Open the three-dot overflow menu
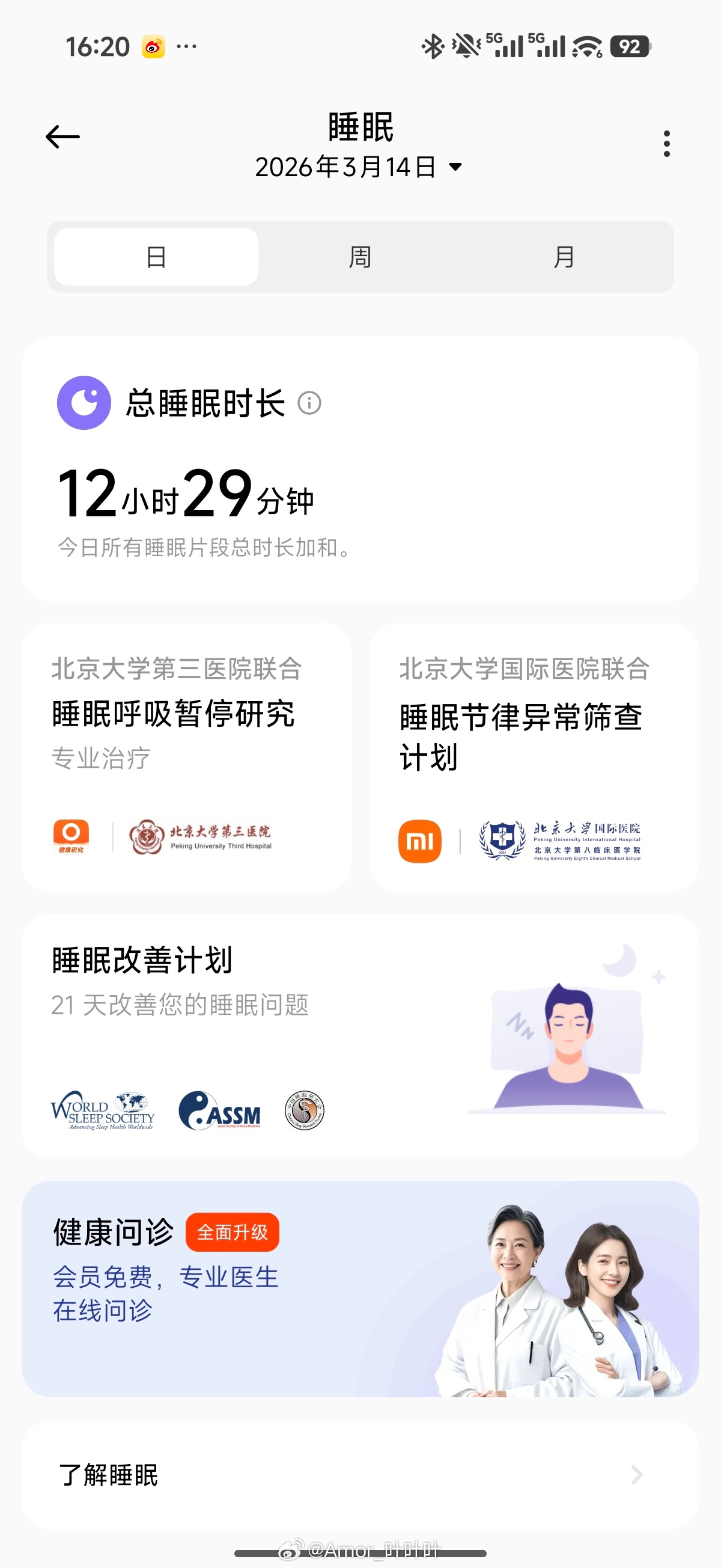Viewport: 721px width, 1568px height. 666,142
